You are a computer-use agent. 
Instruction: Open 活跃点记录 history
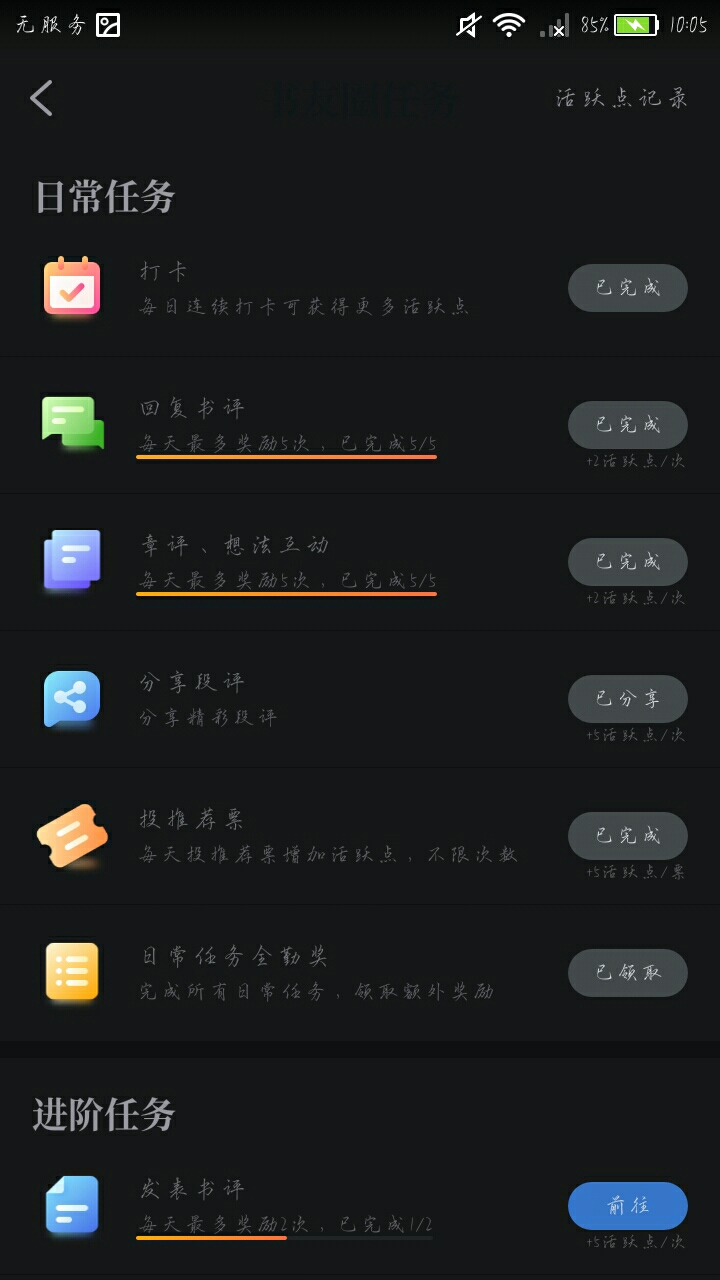(622, 98)
